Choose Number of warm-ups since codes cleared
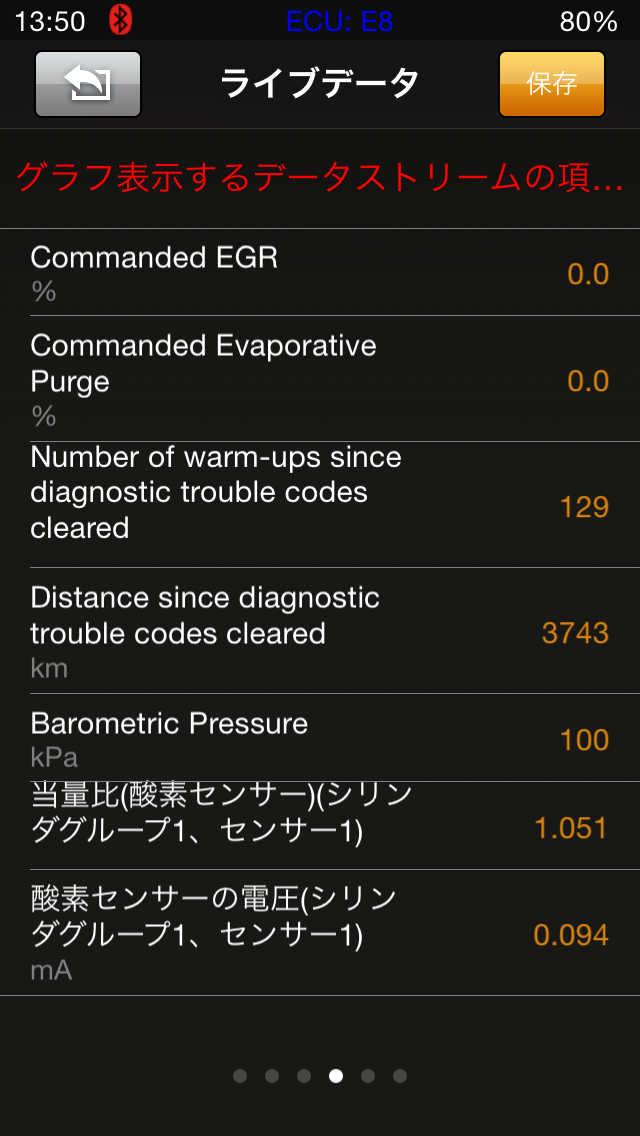Screen dimensions: 640x1136 click(x=320, y=505)
